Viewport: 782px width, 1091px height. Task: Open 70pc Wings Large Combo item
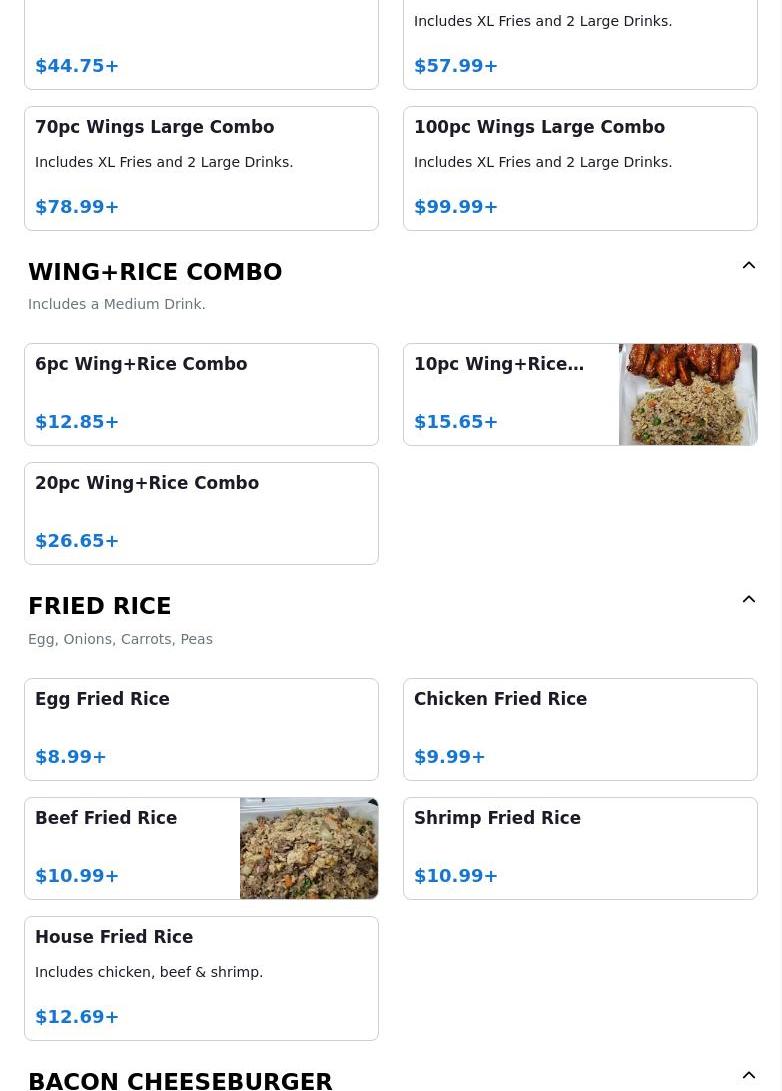(x=201, y=168)
